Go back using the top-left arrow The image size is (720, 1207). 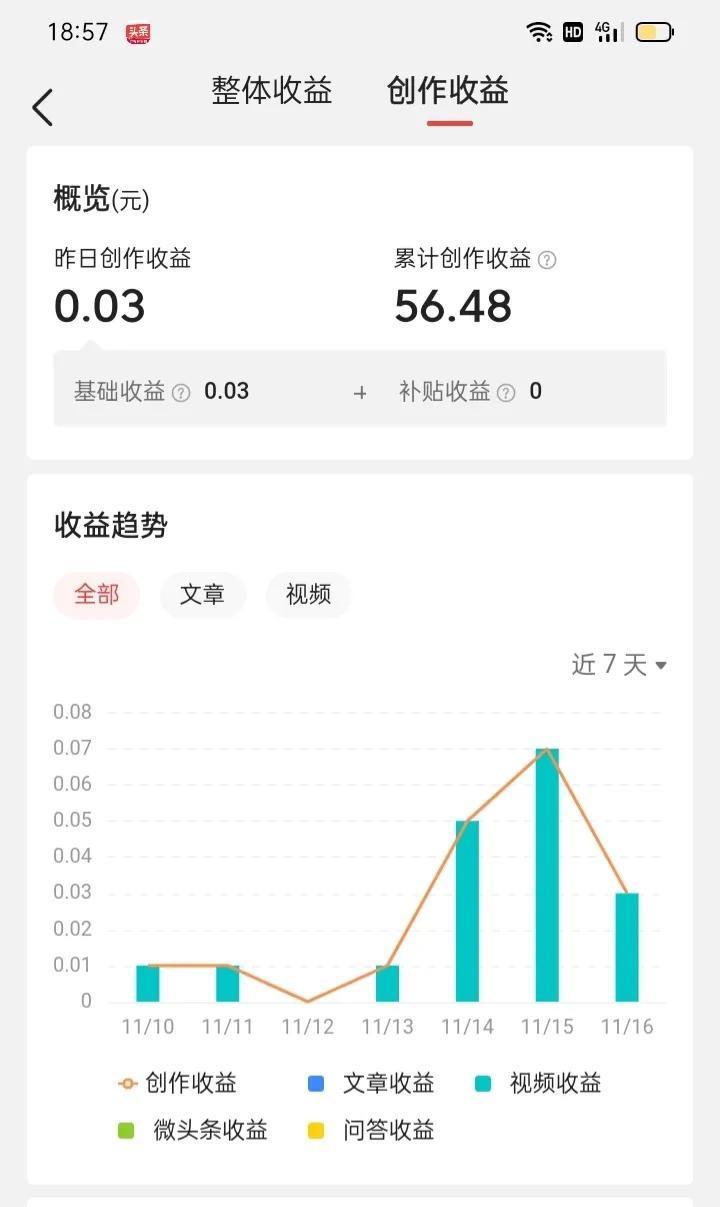tap(42, 107)
